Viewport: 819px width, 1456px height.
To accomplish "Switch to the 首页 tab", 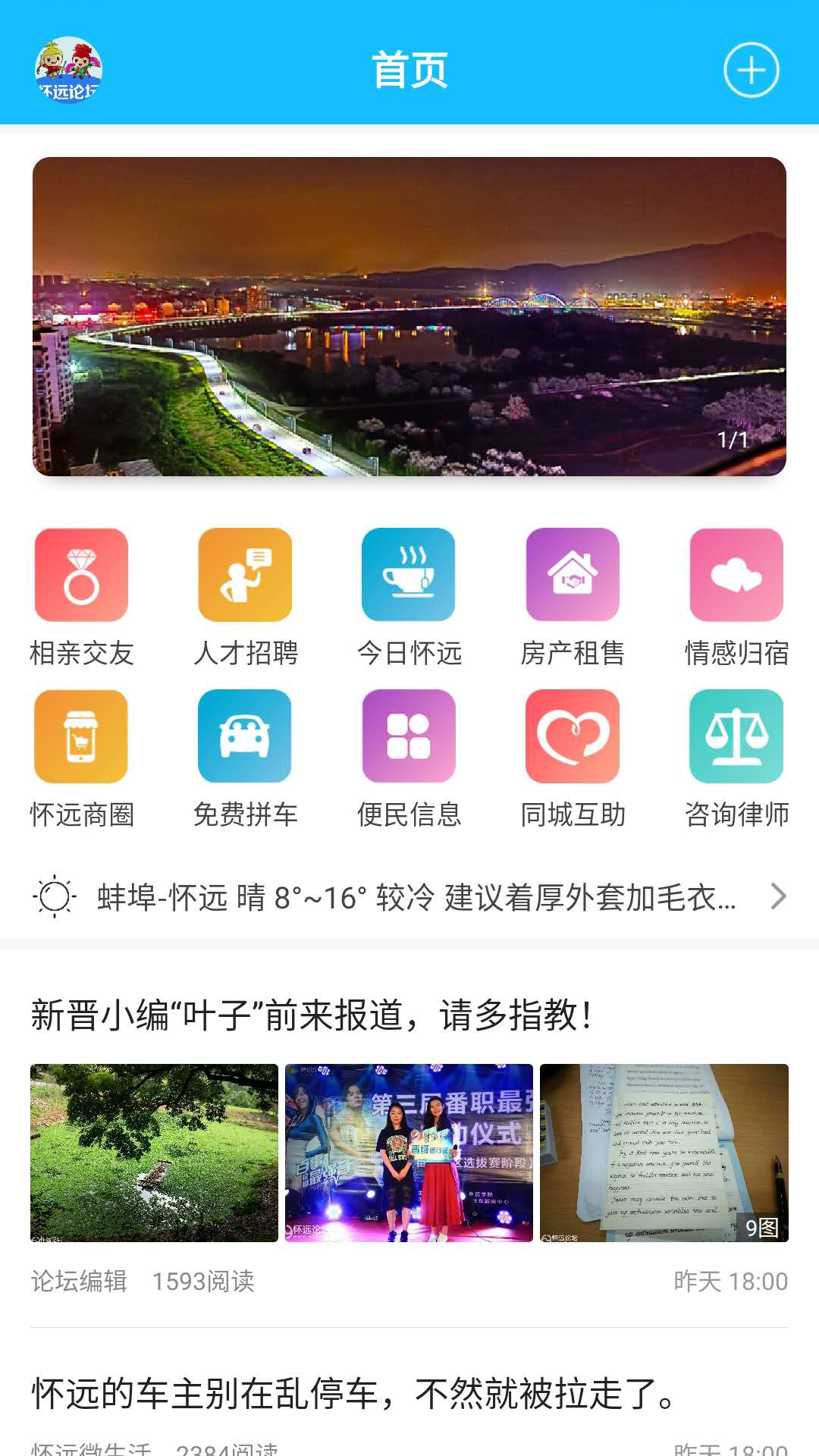I will [x=409, y=70].
